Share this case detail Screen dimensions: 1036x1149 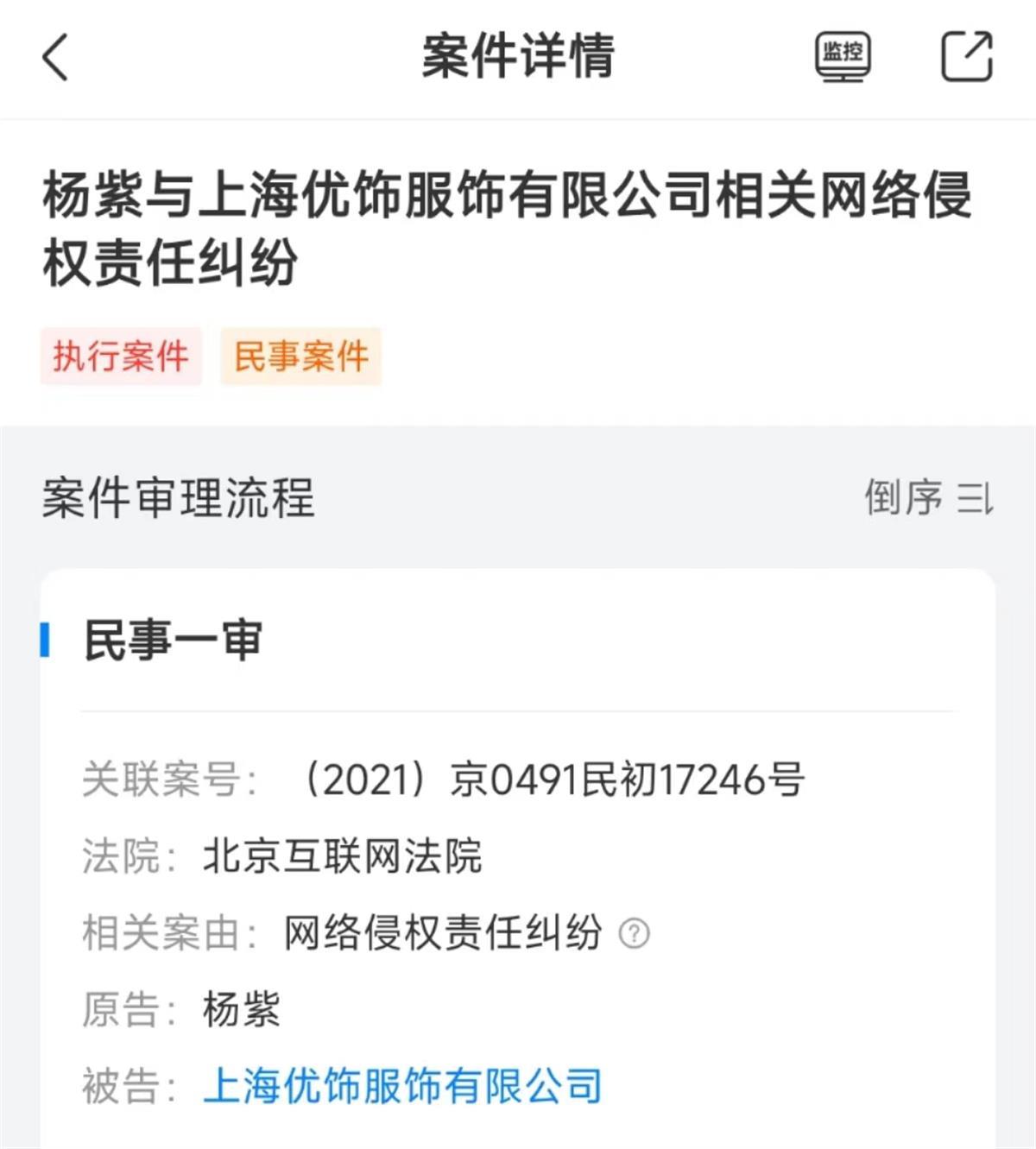[x=966, y=57]
